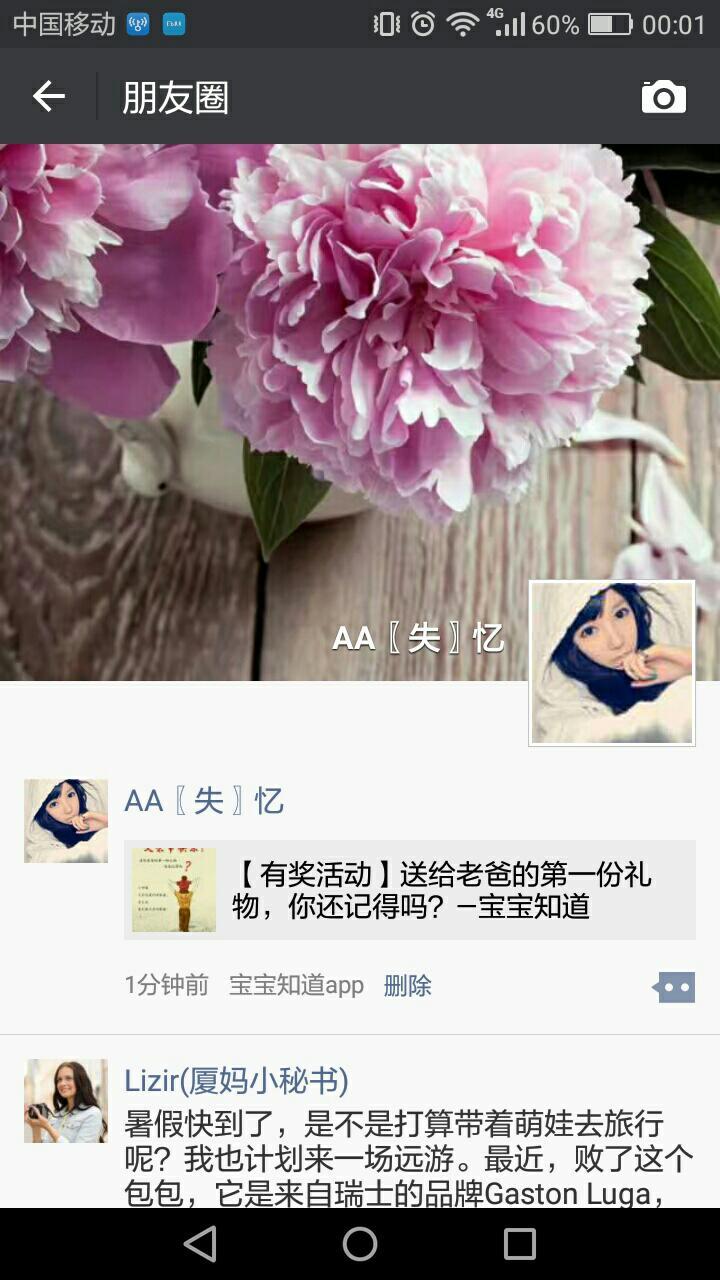Delete the post via 删除

click(407, 986)
